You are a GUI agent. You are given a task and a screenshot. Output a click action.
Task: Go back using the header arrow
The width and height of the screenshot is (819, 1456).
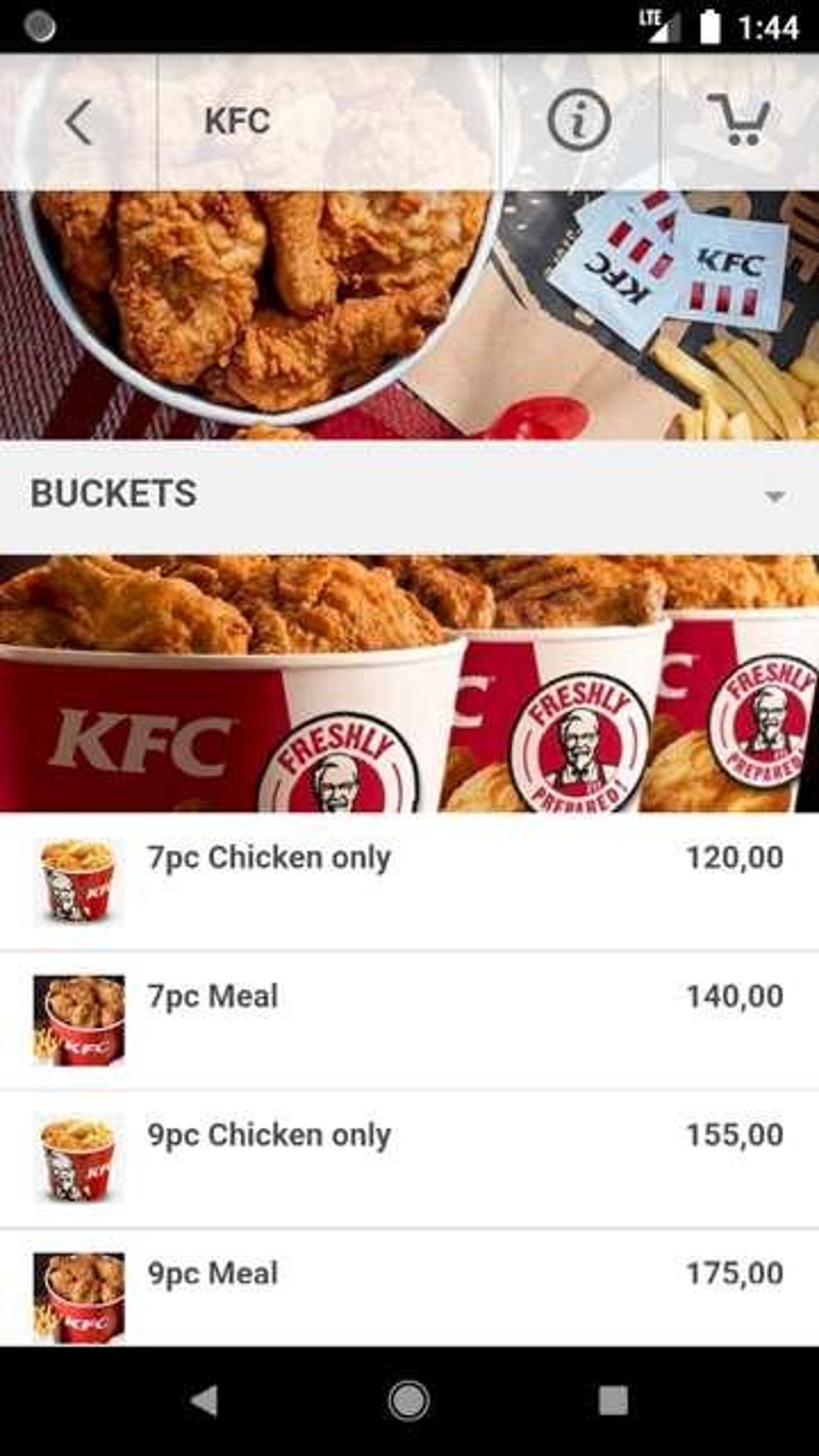click(79, 123)
